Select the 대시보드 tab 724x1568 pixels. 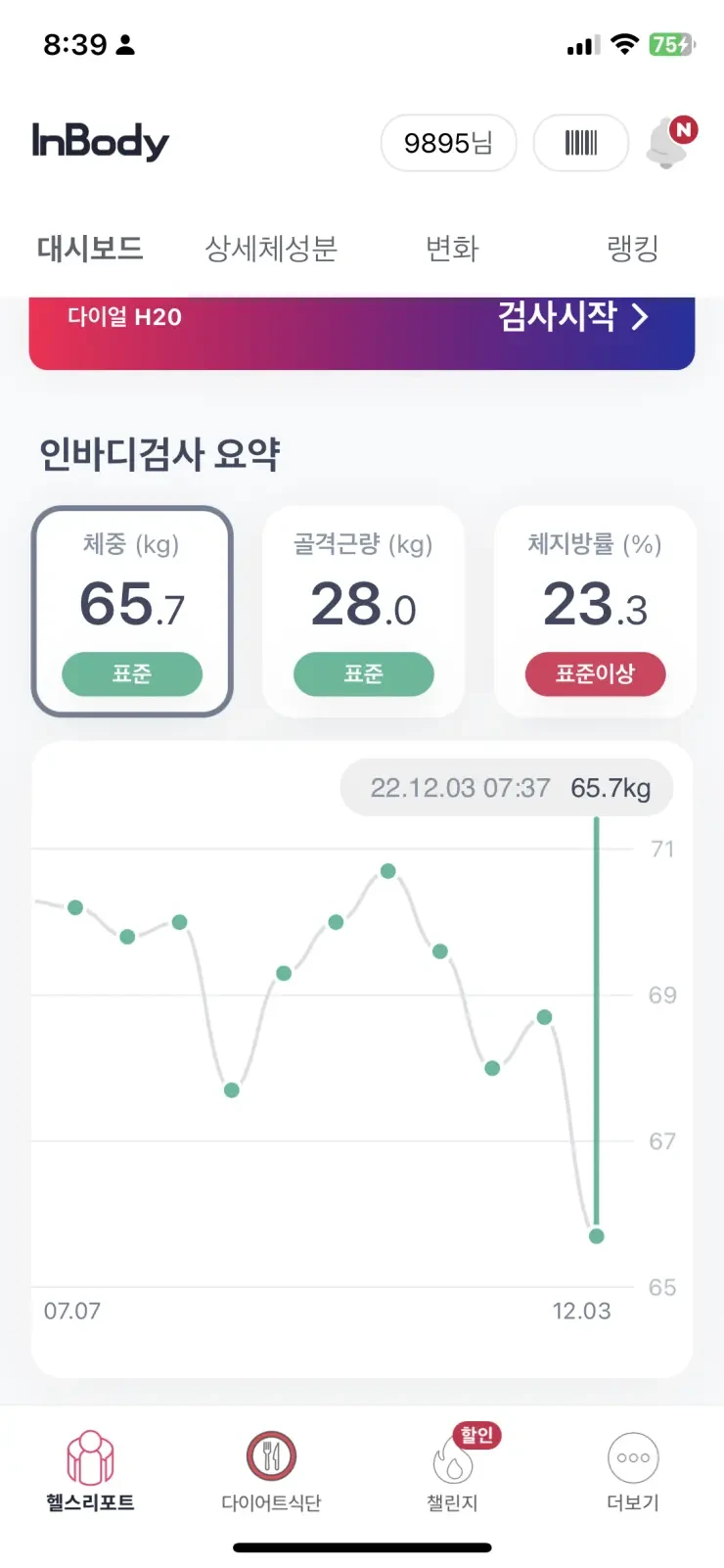[90, 249]
